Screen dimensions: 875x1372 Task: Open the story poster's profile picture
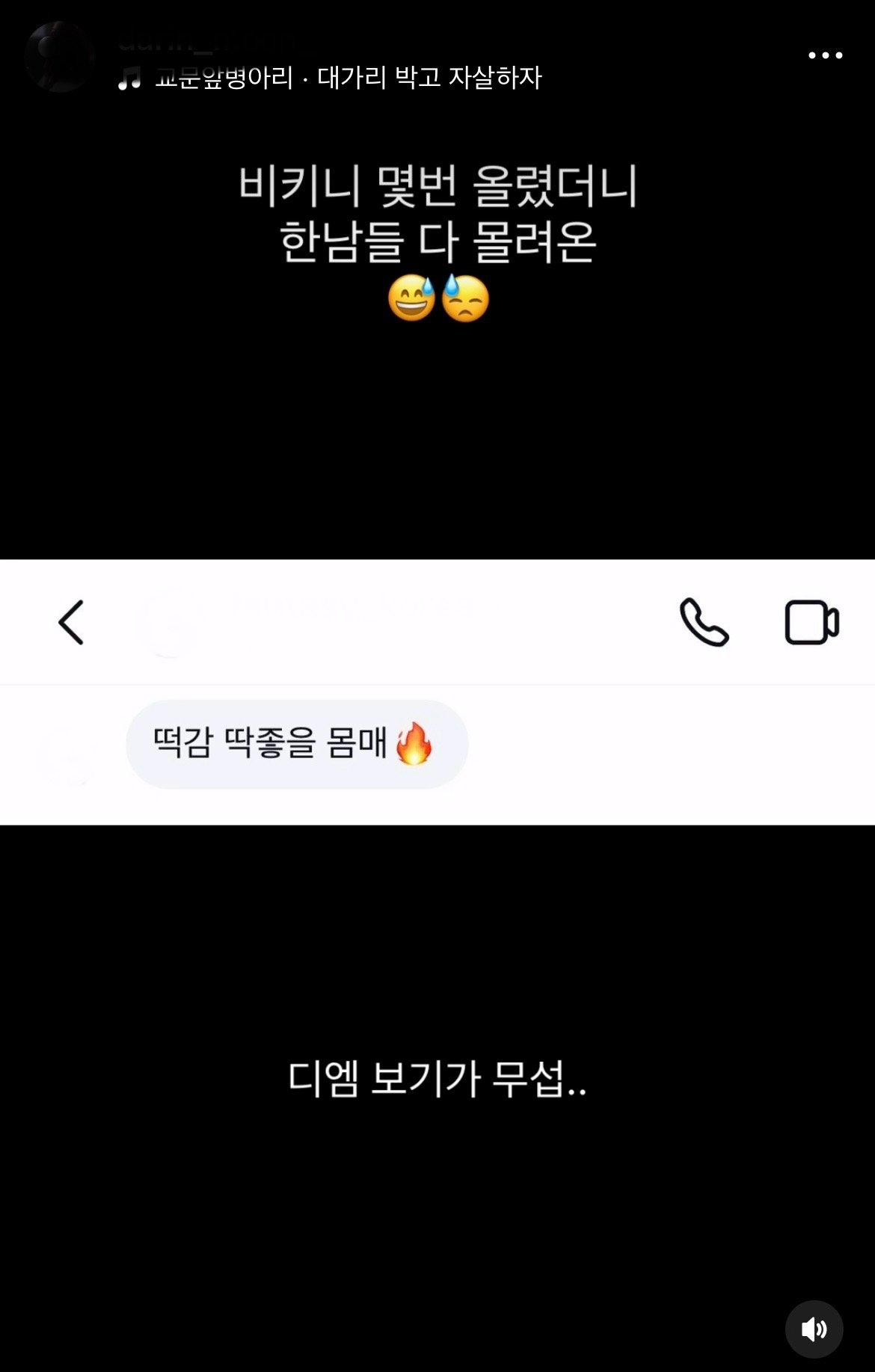click(x=58, y=57)
